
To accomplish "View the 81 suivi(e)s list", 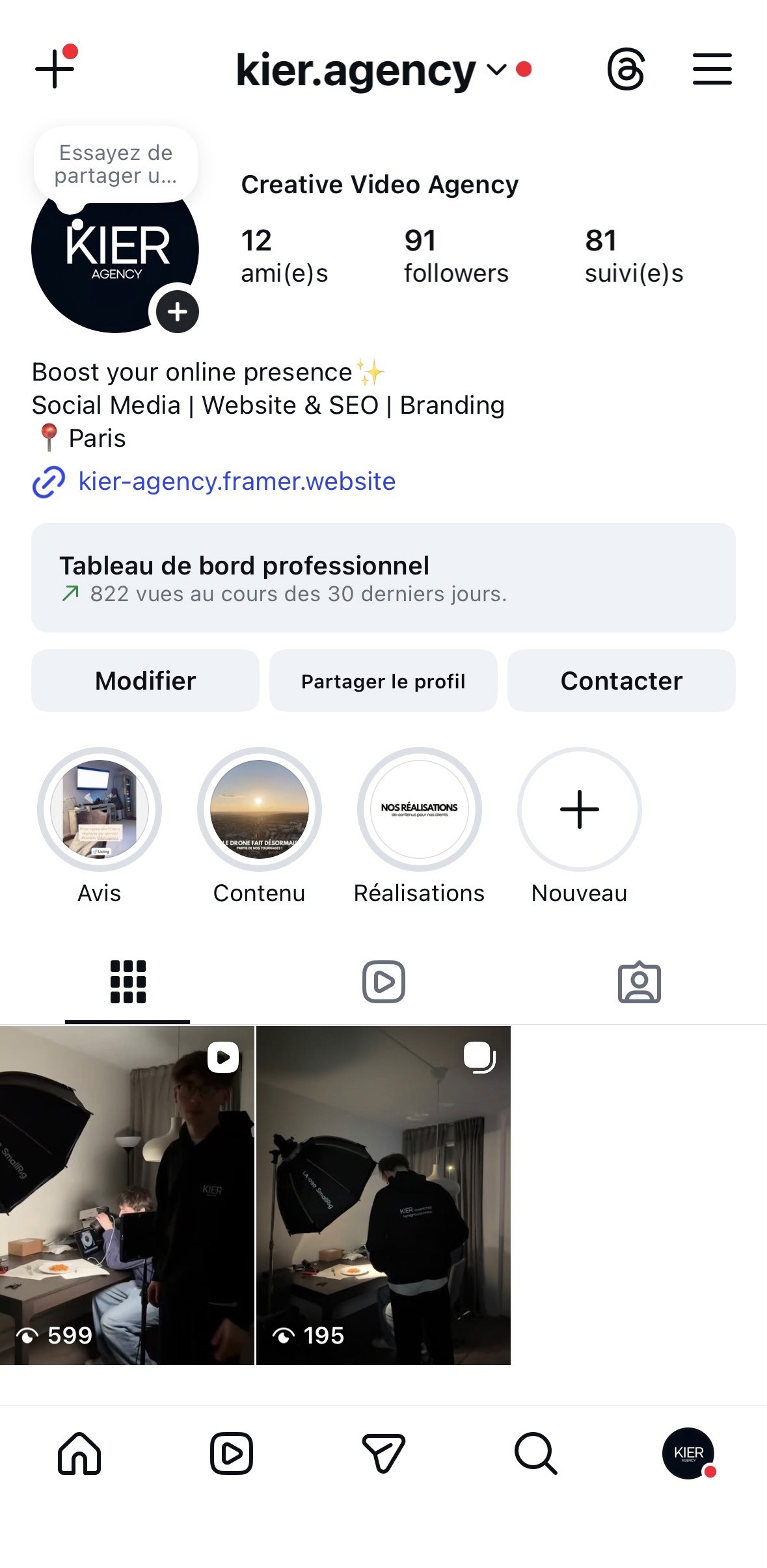I will 634,256.
